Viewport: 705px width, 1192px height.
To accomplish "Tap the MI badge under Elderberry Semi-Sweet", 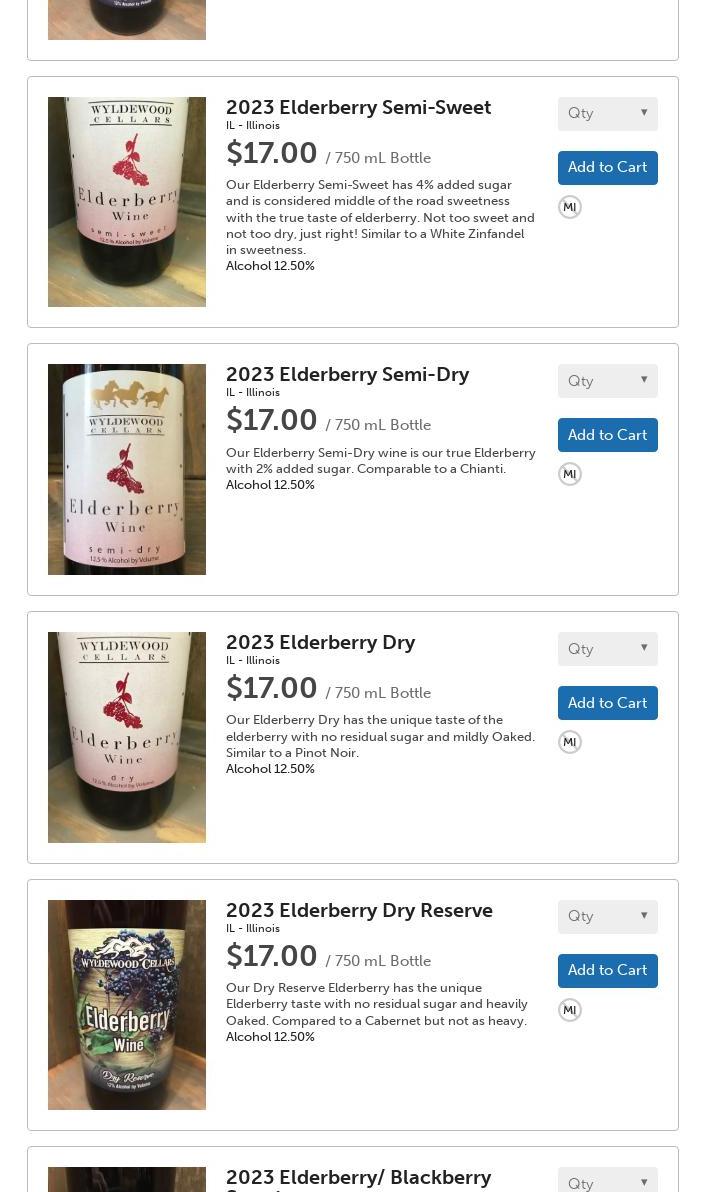I will click(570, 207).
